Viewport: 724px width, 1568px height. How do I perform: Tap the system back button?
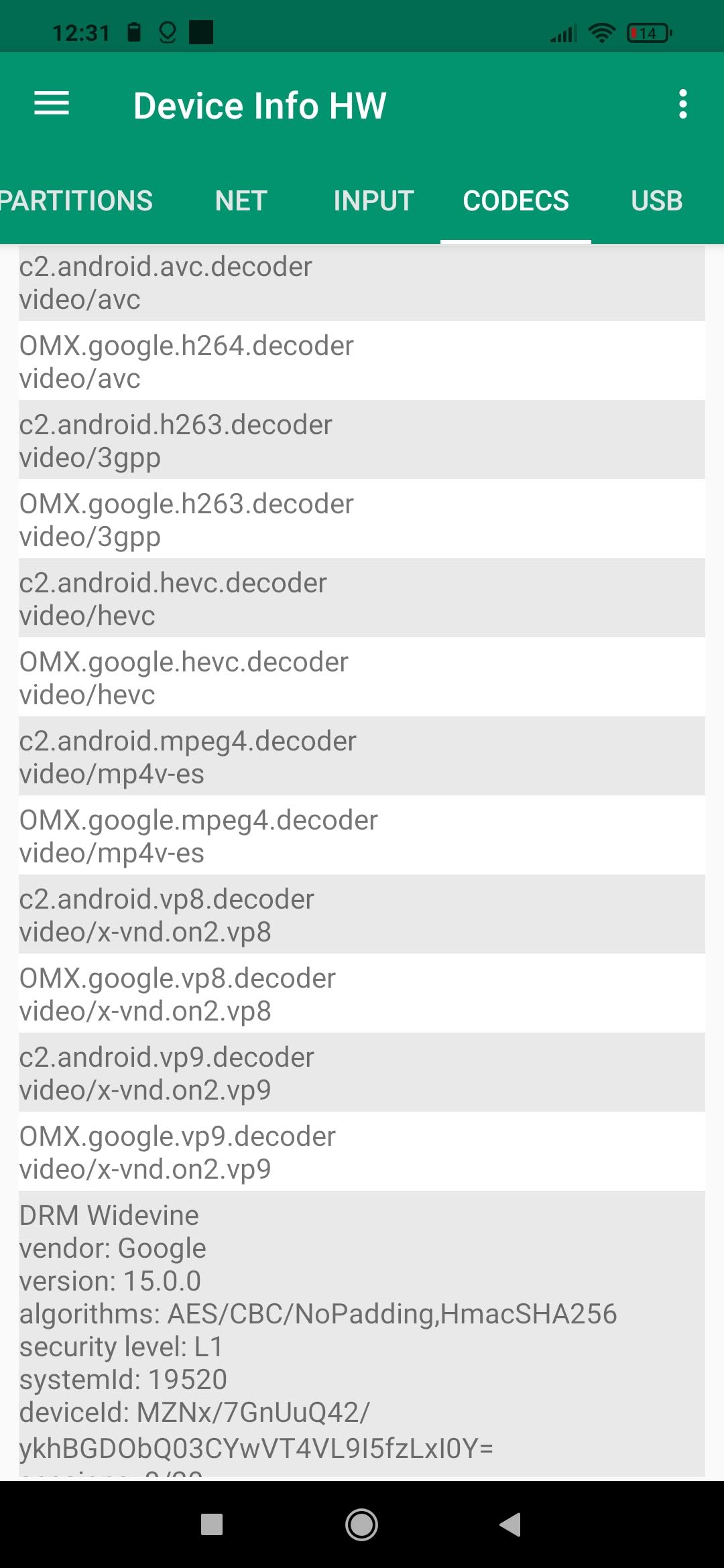[511, 1524]
